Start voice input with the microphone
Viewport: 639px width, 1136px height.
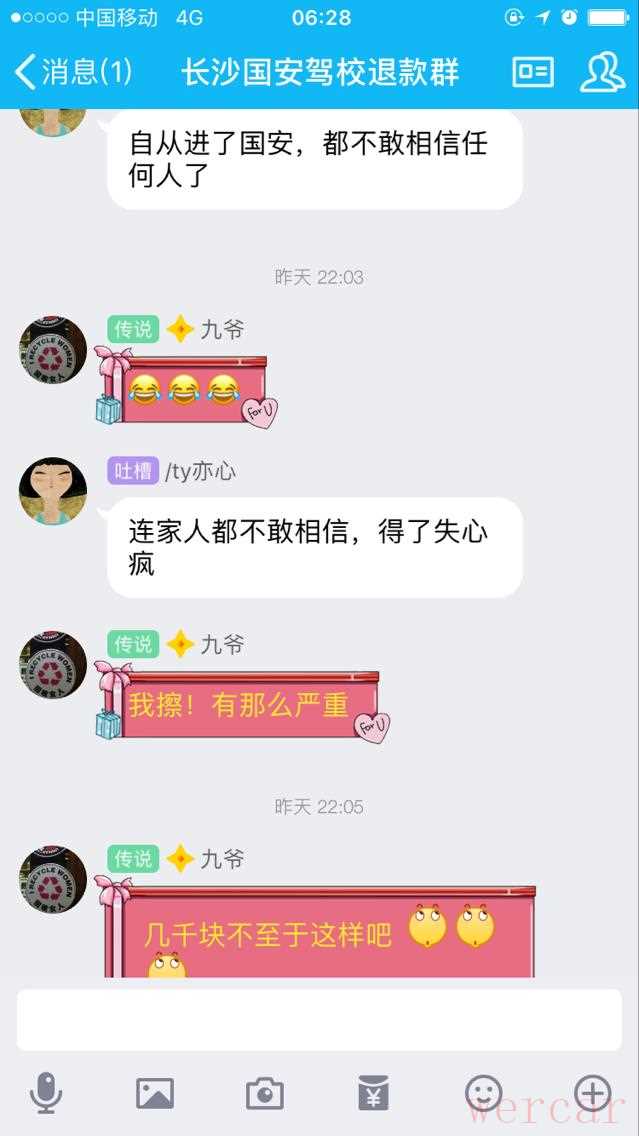tap(45, 1093)
